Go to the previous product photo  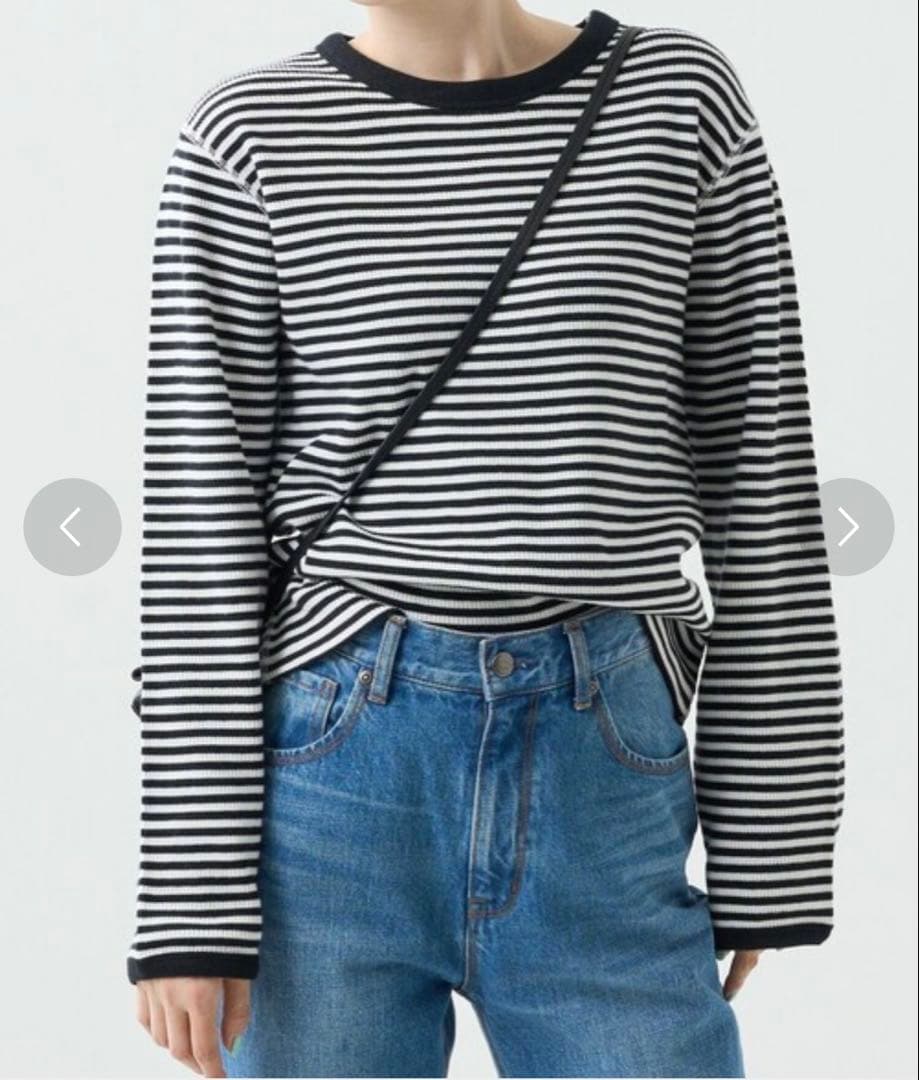coord(72,527)
